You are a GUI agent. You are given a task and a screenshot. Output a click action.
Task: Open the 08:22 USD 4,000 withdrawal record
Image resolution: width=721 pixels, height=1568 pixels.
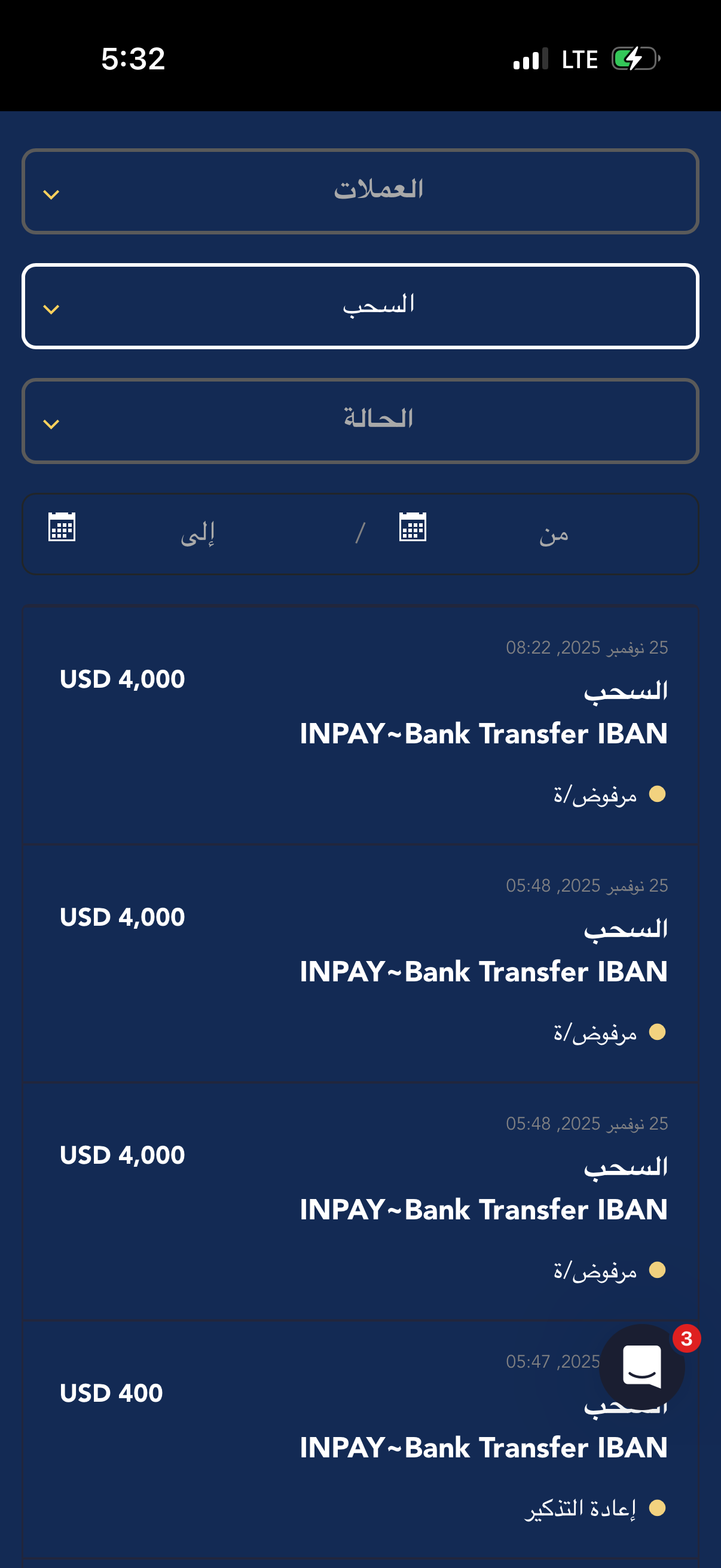tap(360, 724)
